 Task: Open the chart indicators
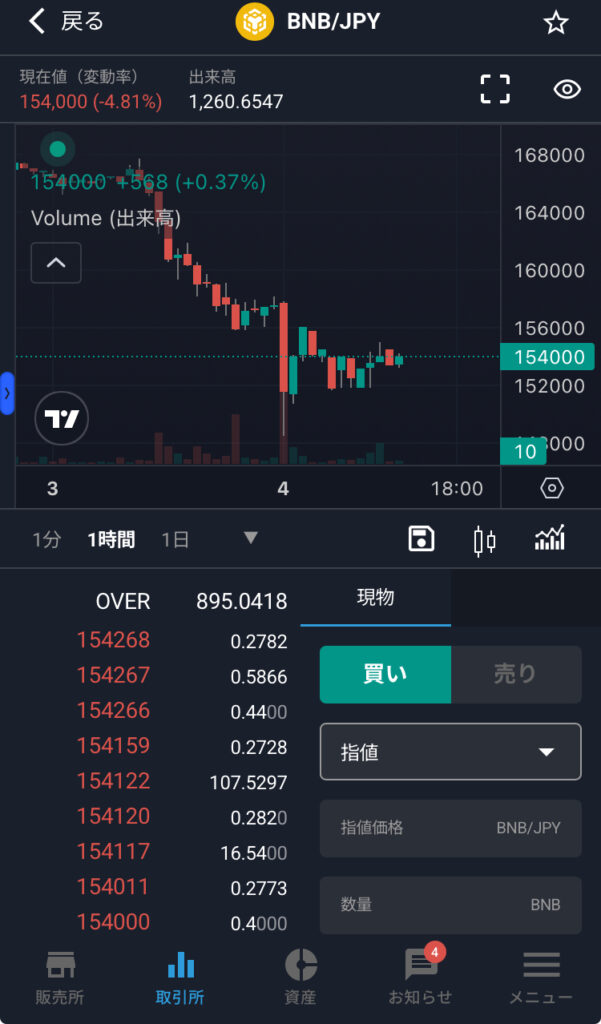pos(550,539)
